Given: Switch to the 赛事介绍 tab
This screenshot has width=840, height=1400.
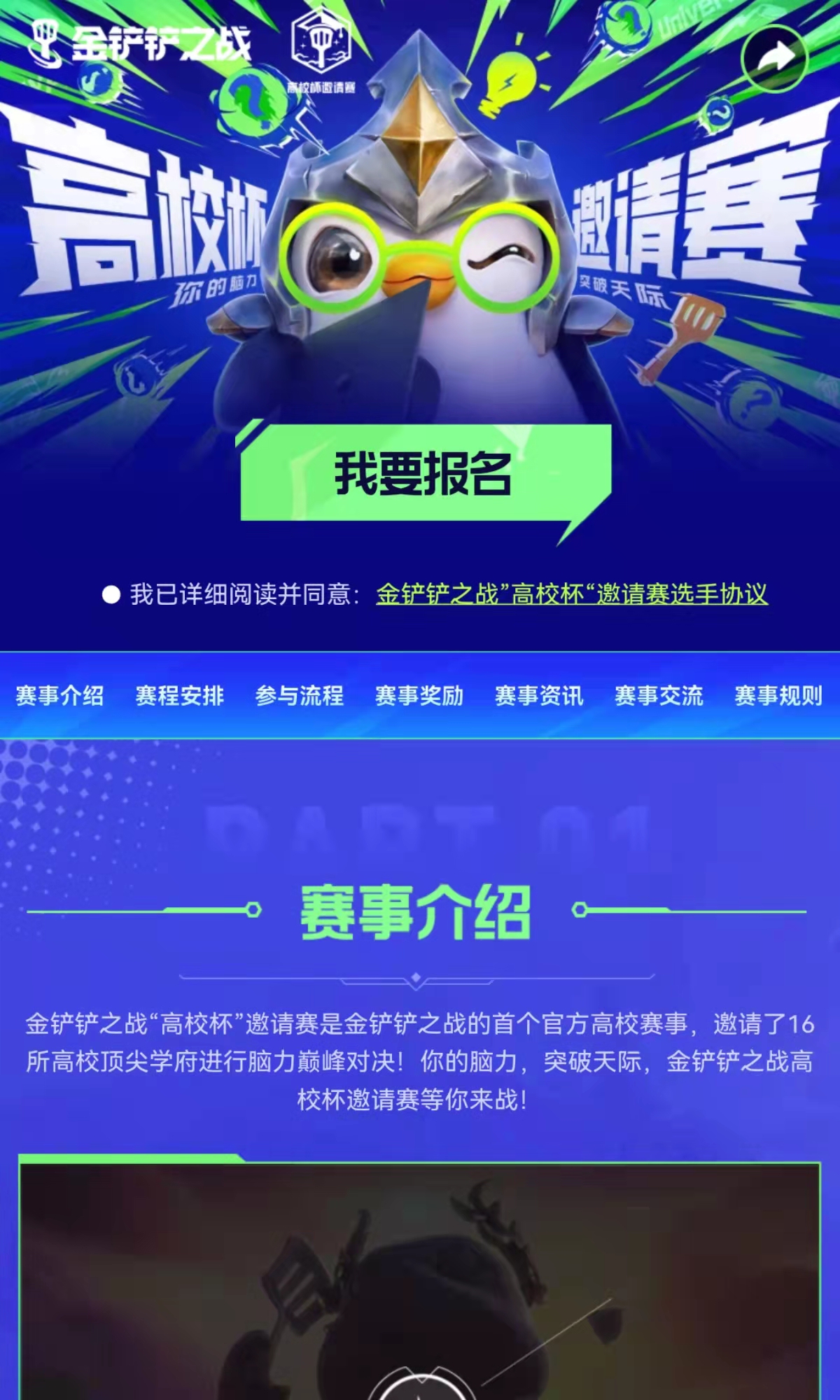Looking at the screenshot, I should coord(59,696).
